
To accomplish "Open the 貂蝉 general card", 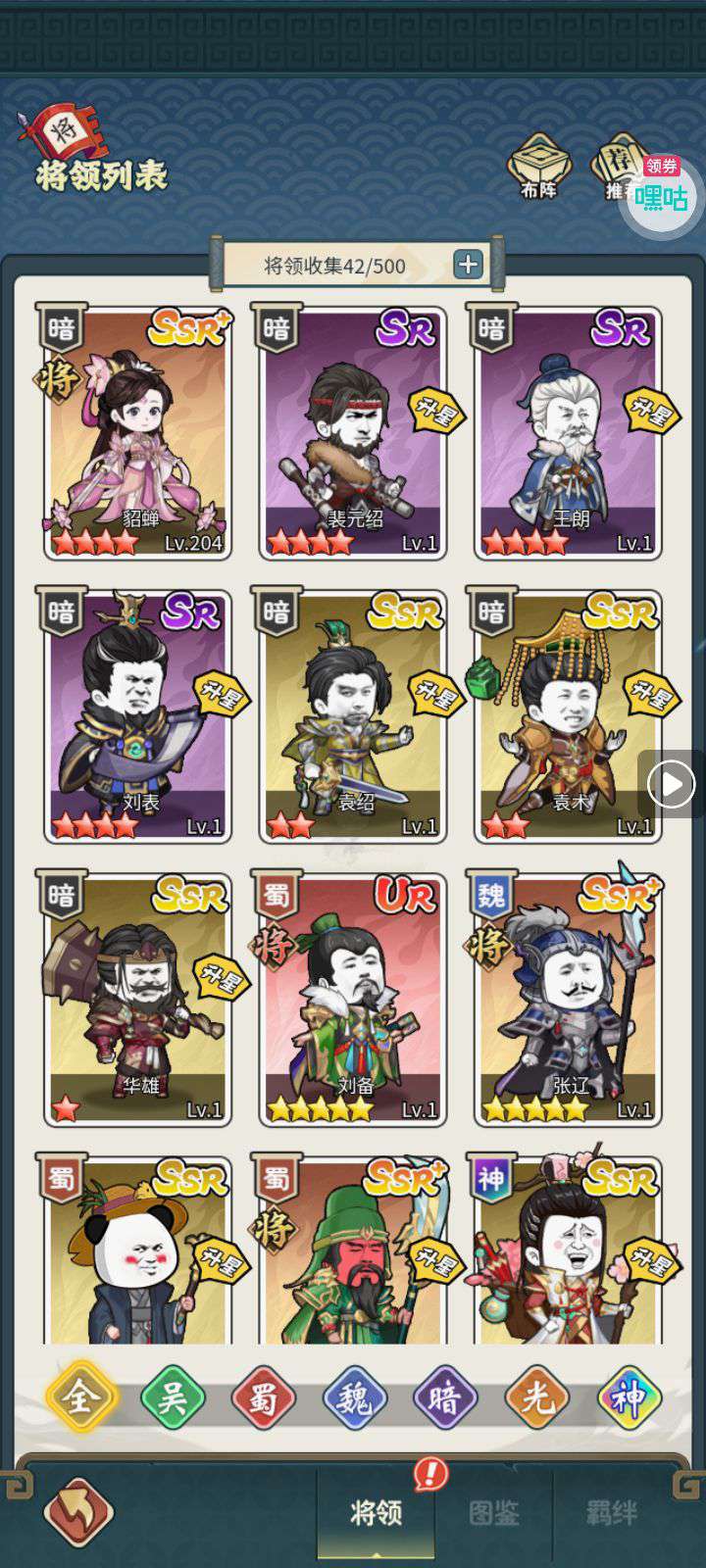I will pyautogui.click(x=137, y=433).
